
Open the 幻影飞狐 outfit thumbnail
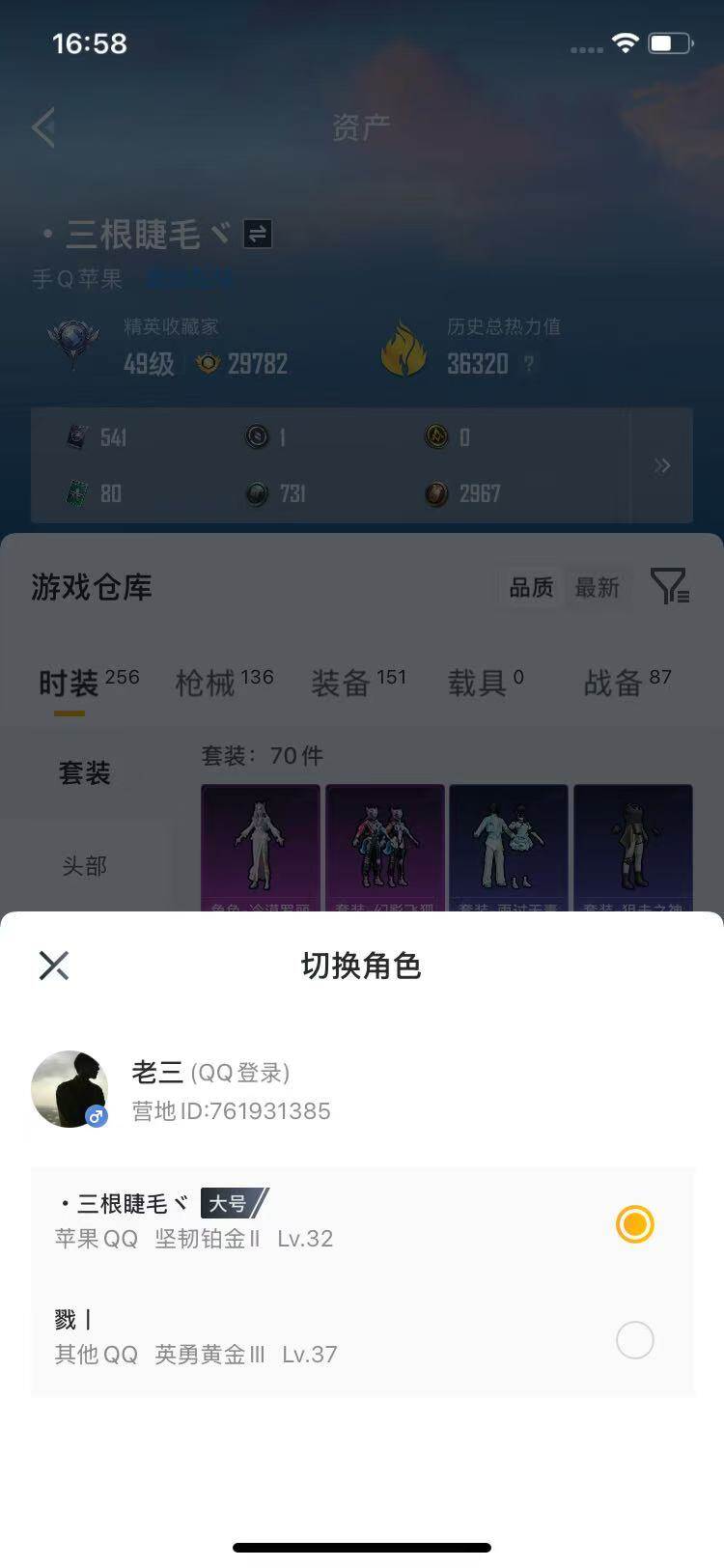pos(384,848)
